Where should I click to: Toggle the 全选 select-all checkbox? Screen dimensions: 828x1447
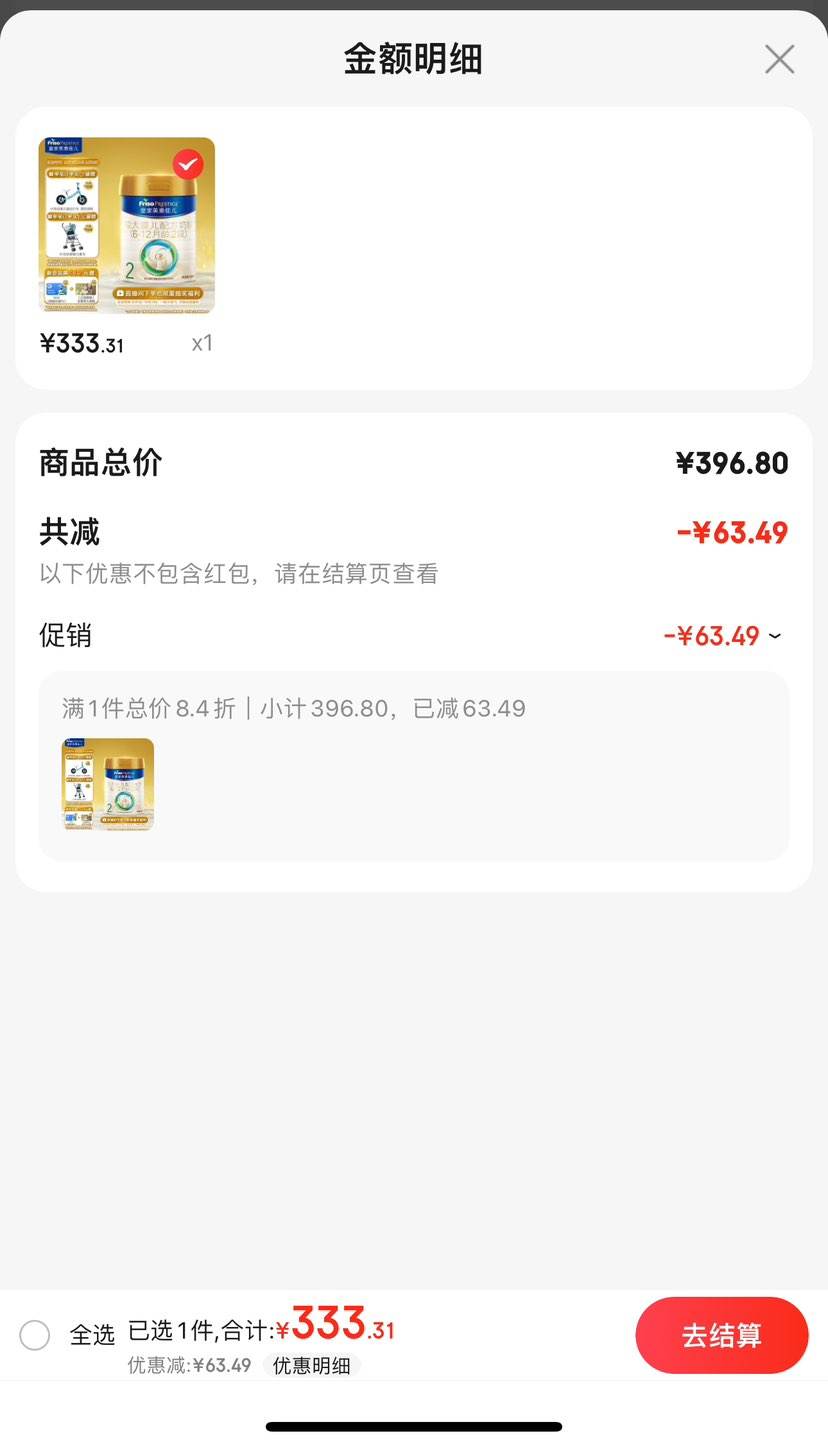pyautogui.click(x=35, y=1335)
